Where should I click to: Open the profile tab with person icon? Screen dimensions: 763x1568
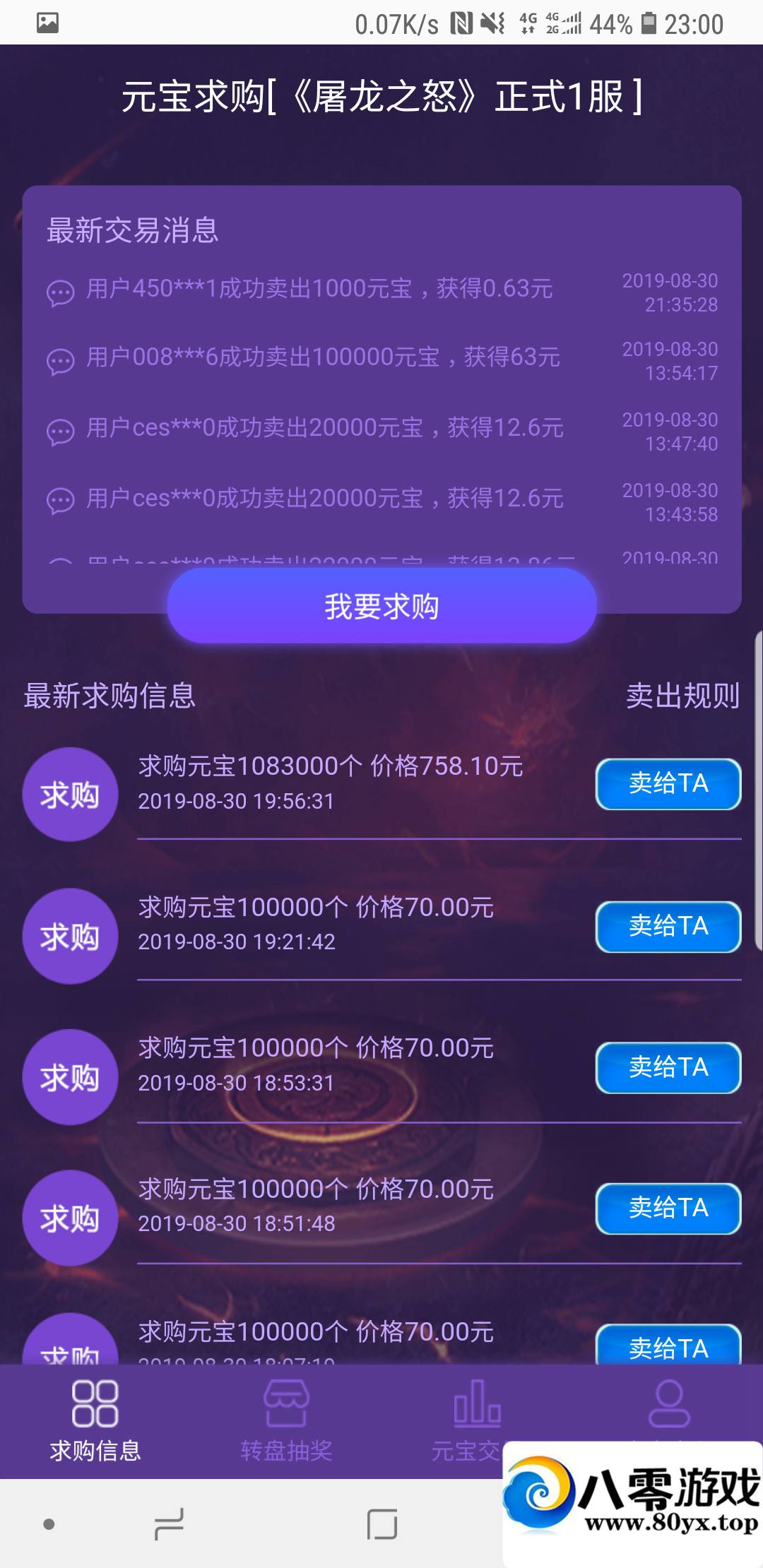click(x=668, y=1406)
